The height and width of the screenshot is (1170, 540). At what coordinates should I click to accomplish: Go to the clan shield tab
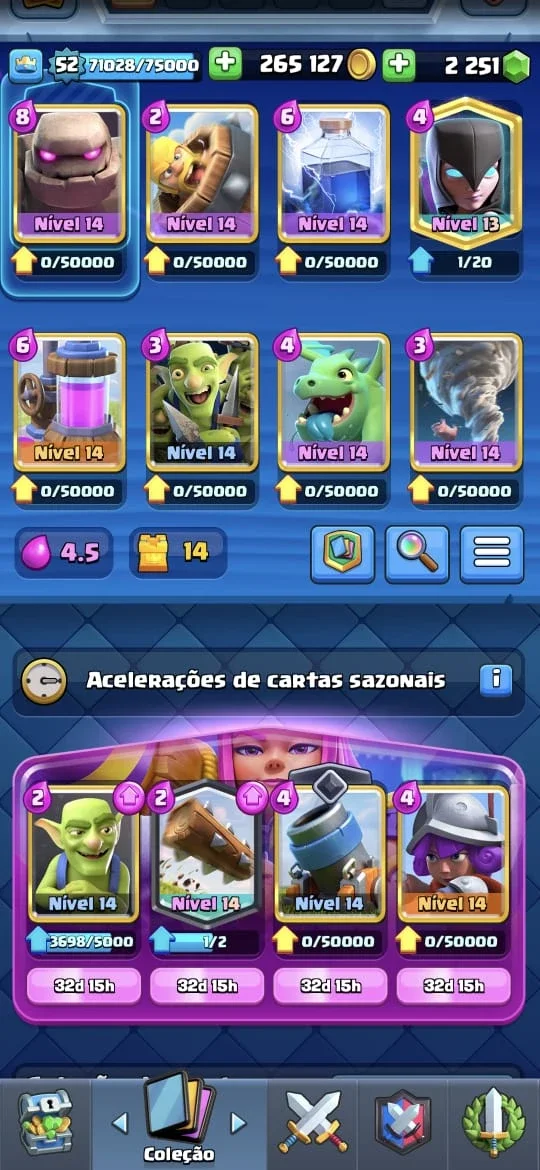click(x=403, y=1121)
